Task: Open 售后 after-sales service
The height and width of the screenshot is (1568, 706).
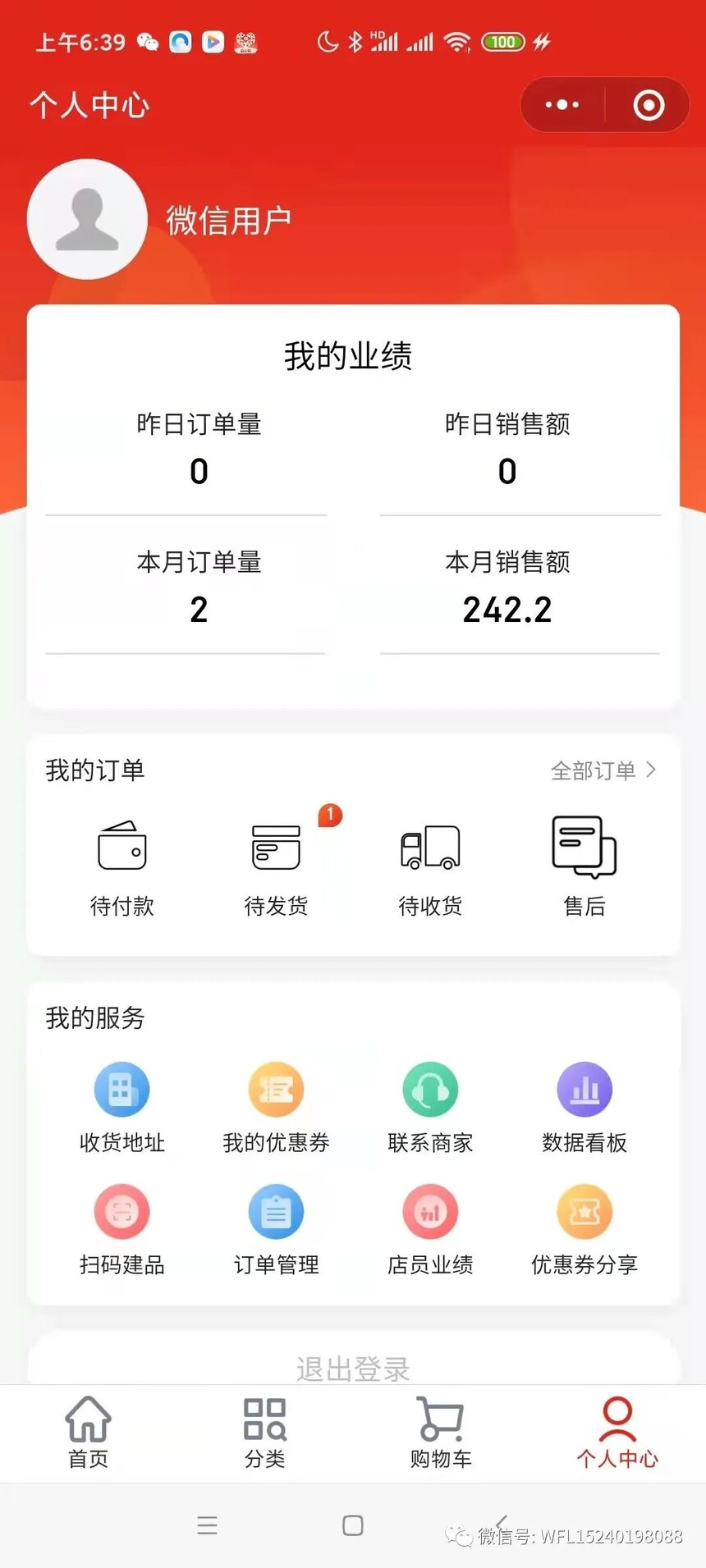Action: pos(585,866)
